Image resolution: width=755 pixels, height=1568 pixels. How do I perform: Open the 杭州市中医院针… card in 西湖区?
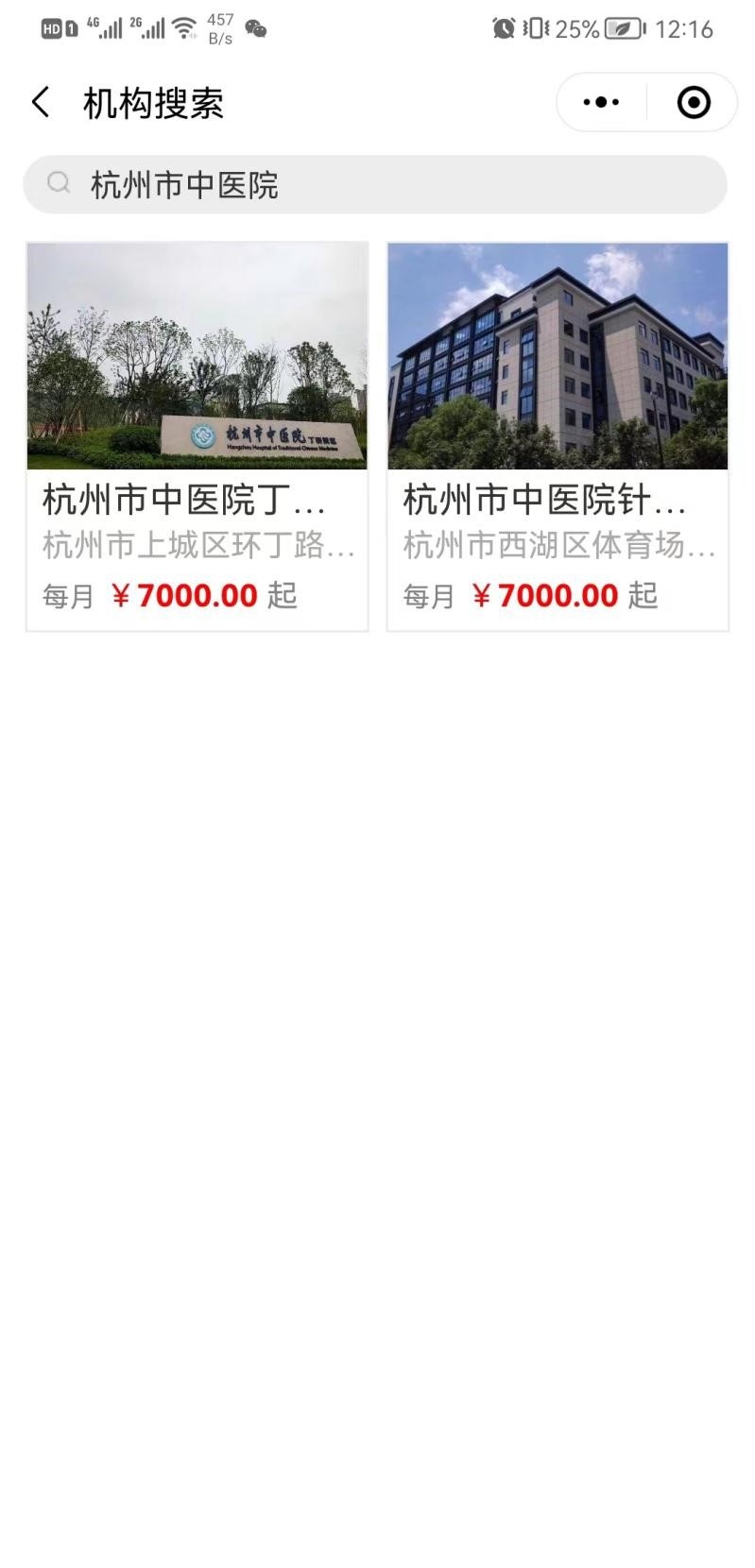(x=558, y=436)
